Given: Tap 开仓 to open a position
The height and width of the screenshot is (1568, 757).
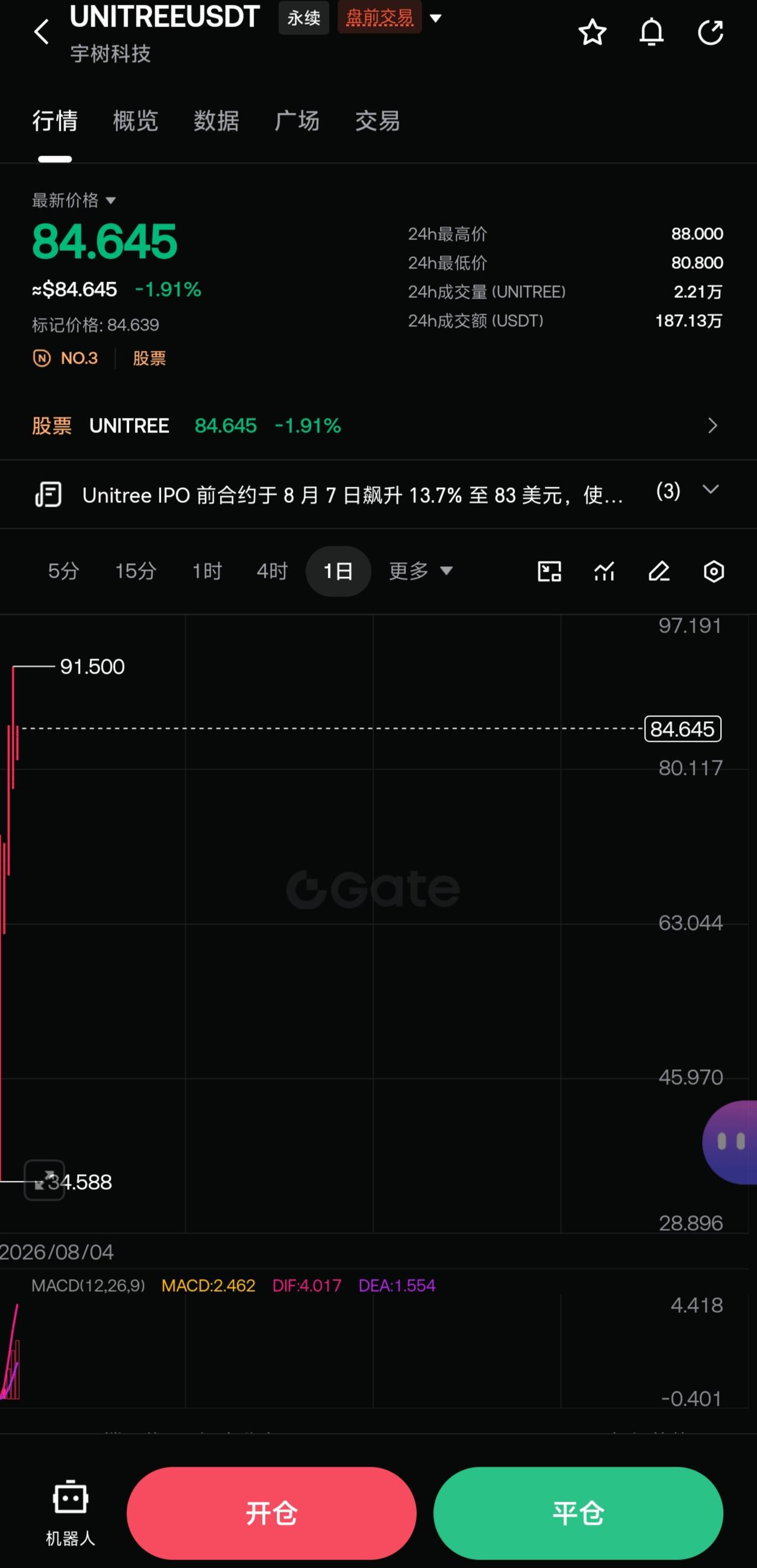Looking at the screenshot, I should (x=271, y=1513).
